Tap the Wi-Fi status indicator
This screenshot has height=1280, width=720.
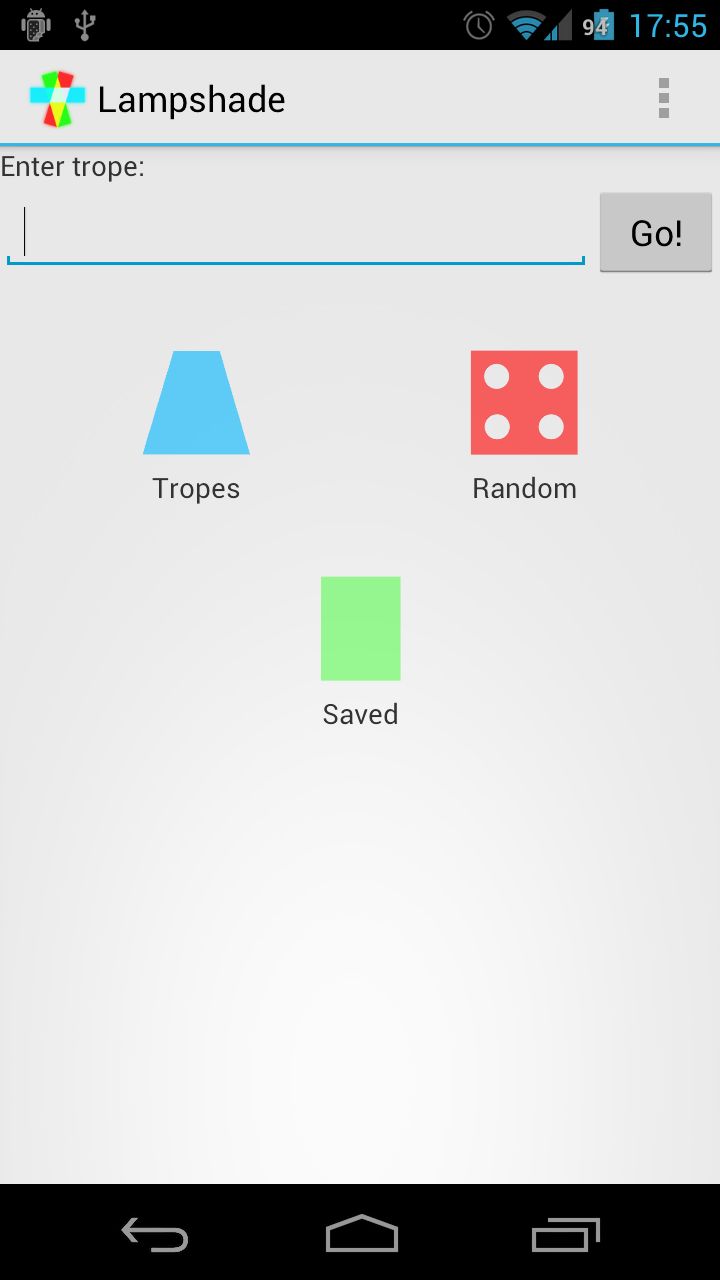(527, 24)
